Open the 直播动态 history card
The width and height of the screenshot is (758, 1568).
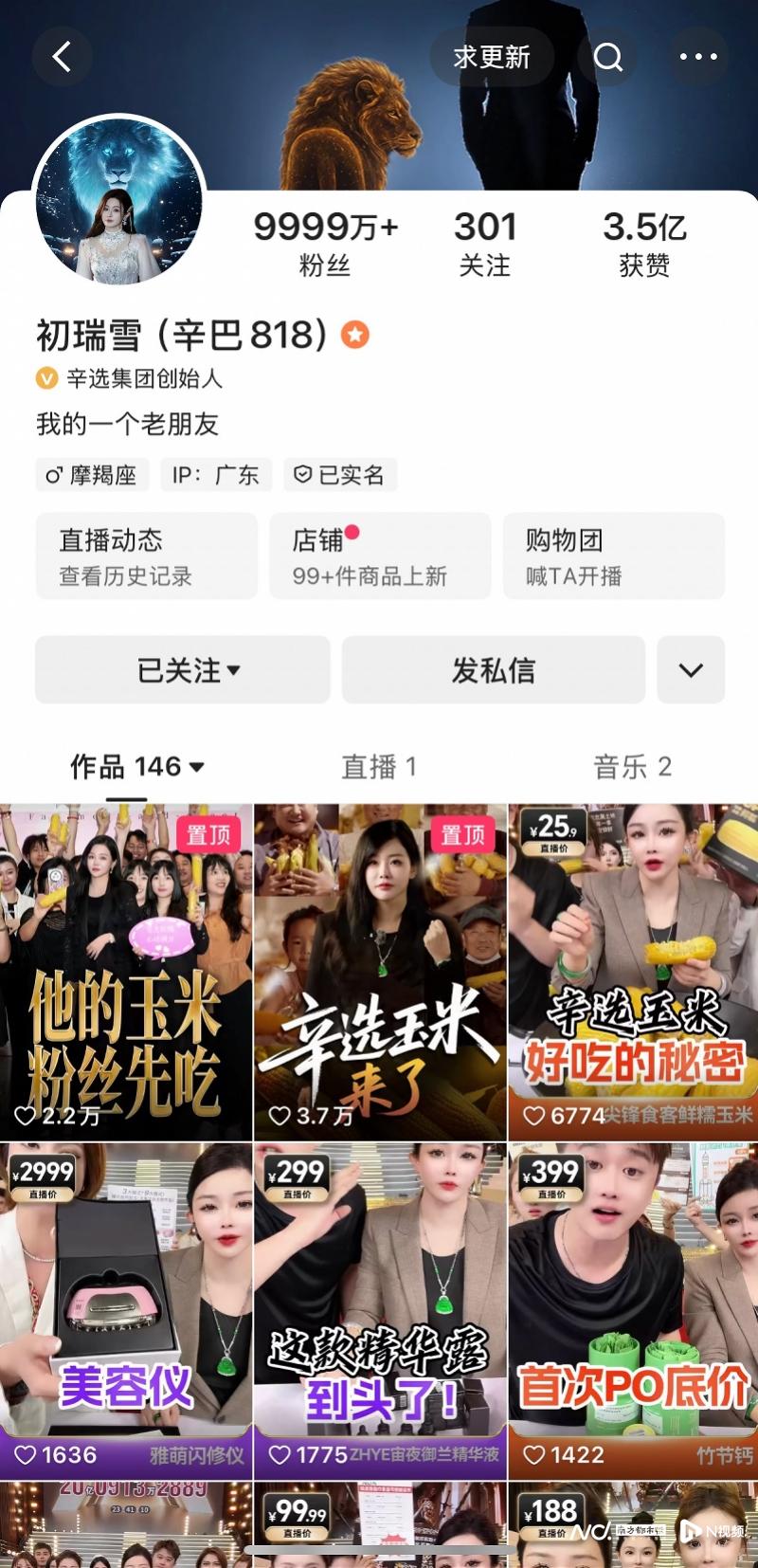pos(147,556)
